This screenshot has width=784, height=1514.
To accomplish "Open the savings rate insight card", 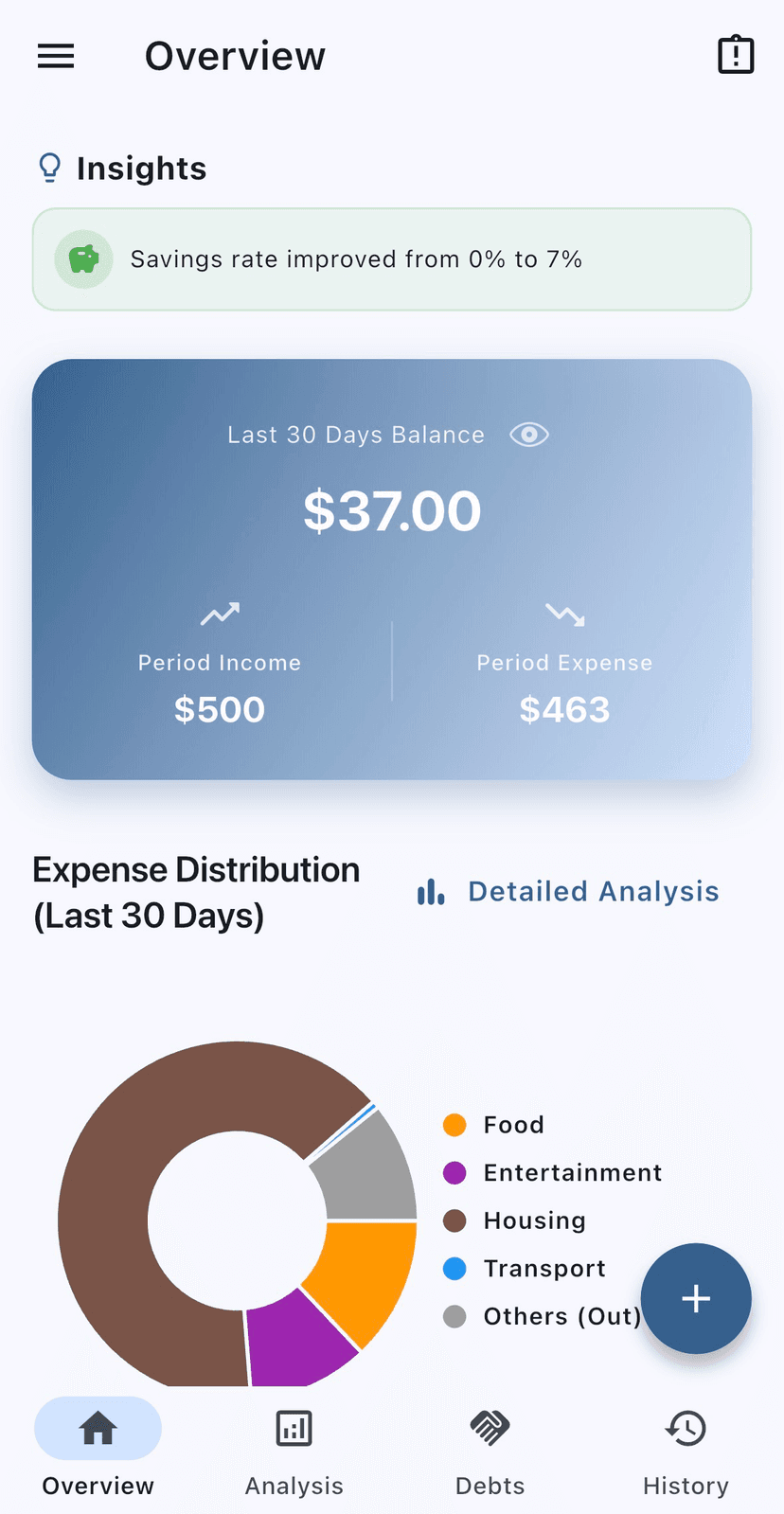I will pos(392,259).
